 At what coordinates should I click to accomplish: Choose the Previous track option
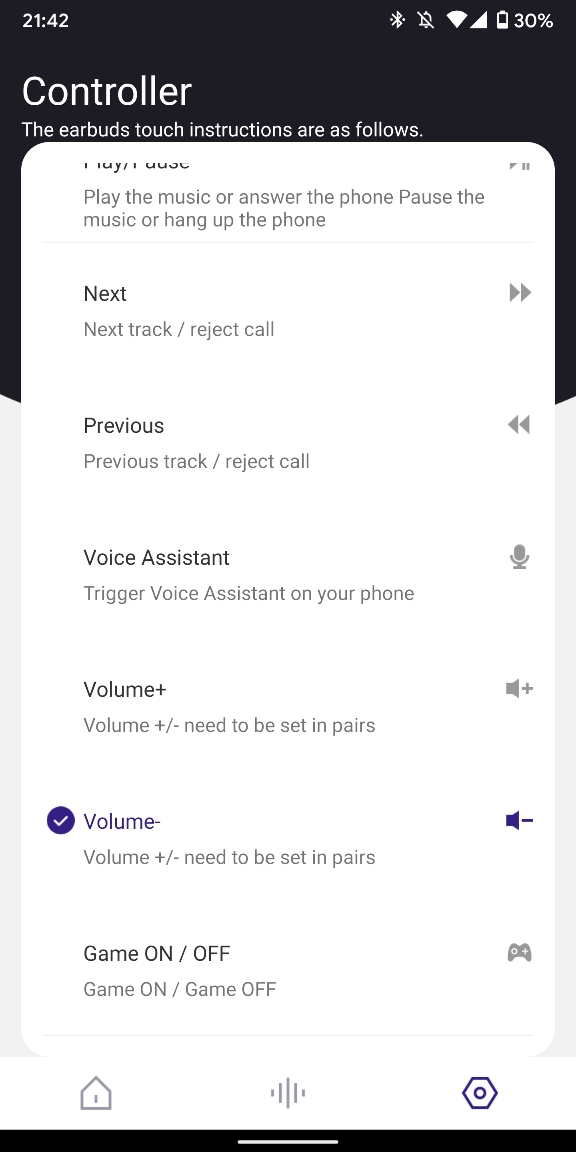pos(288,443)
